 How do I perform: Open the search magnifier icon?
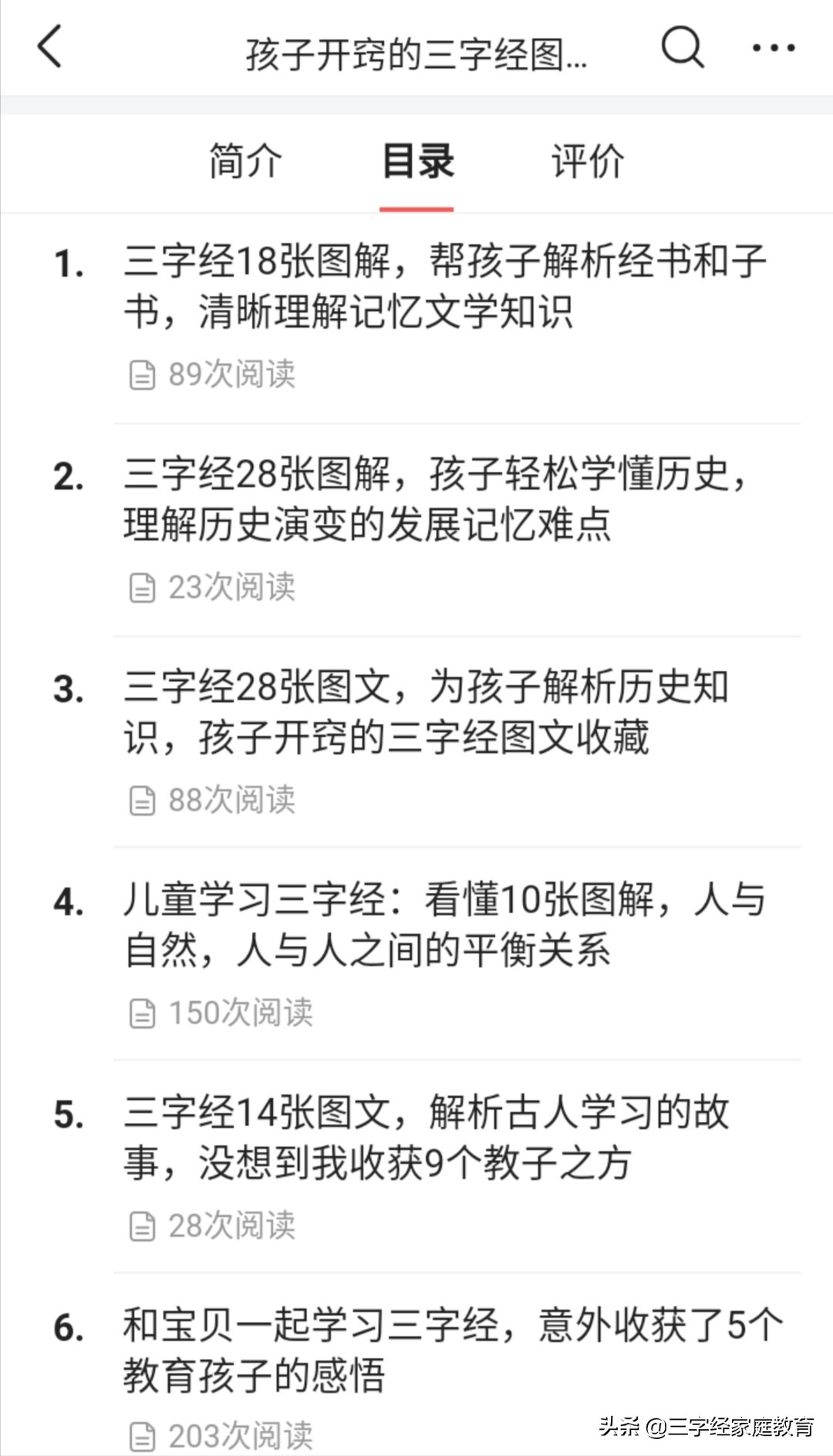[x=683, y=47]
